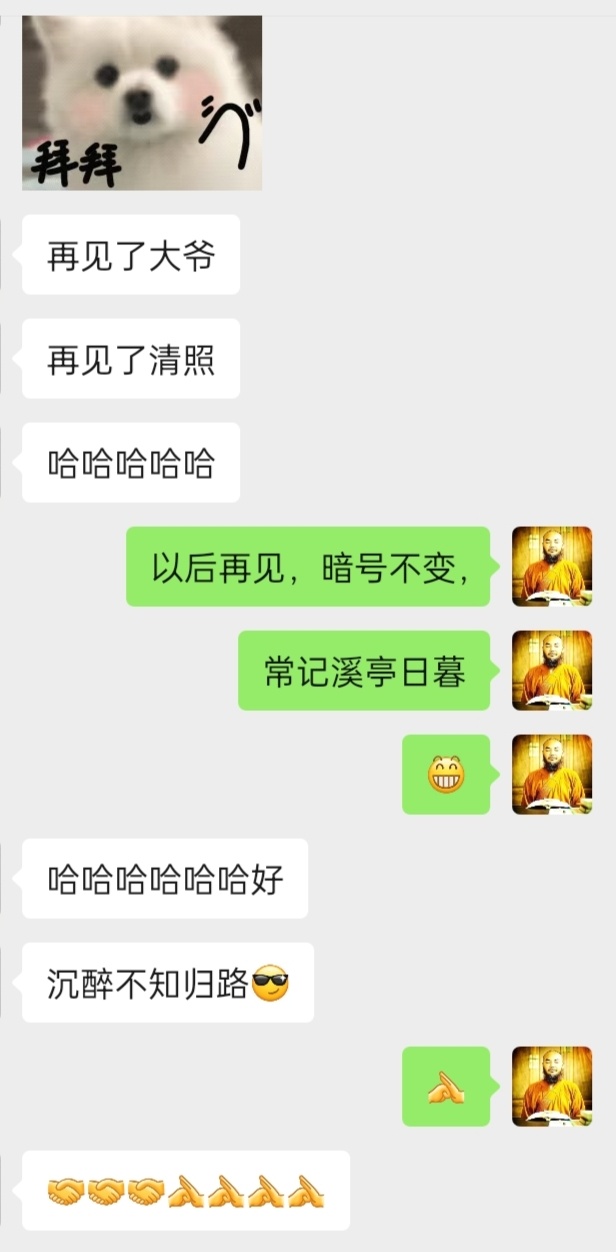Viewport: 616px width, 1252px height.
Task: Open the profile avatar beside the folded-hands message
Action: point(551,1086)
